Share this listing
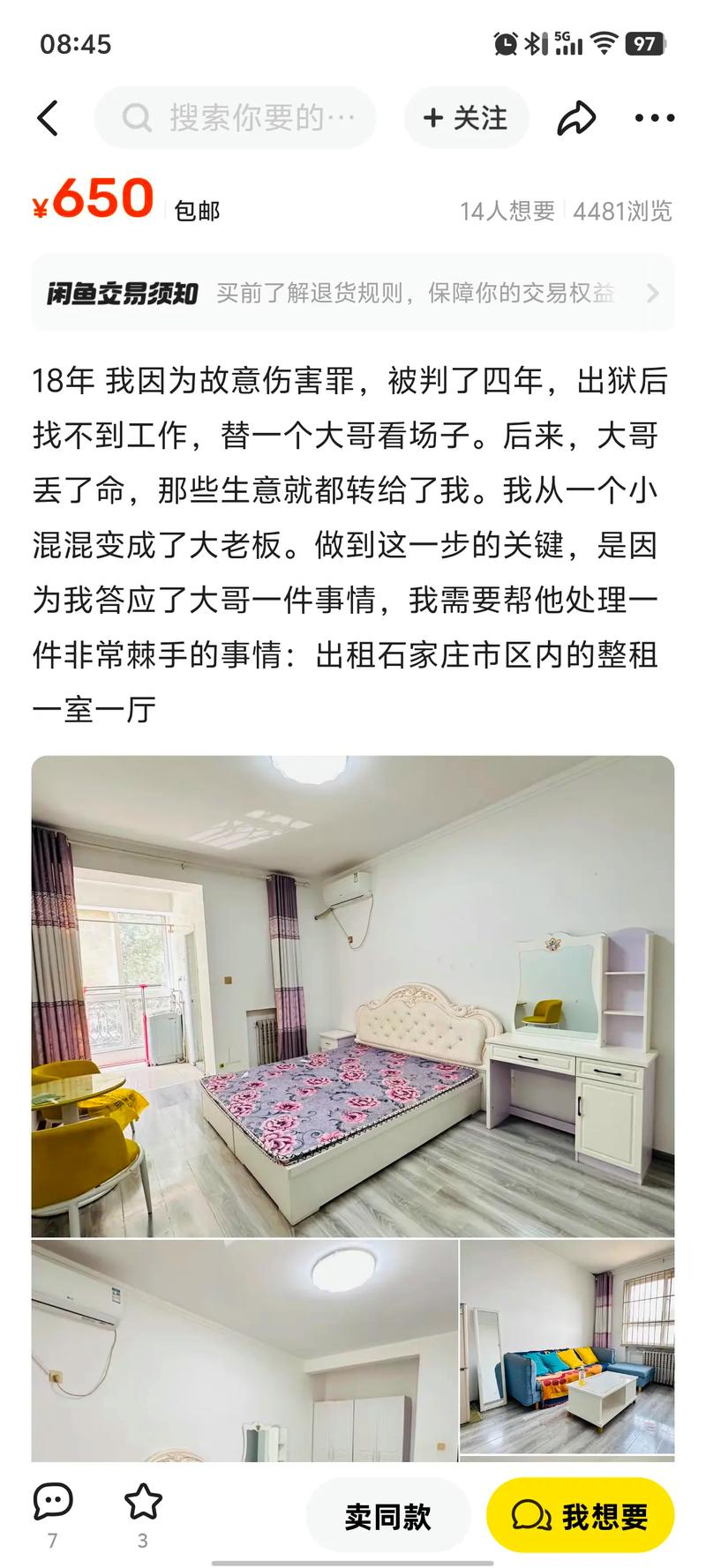 click(575, 118)
